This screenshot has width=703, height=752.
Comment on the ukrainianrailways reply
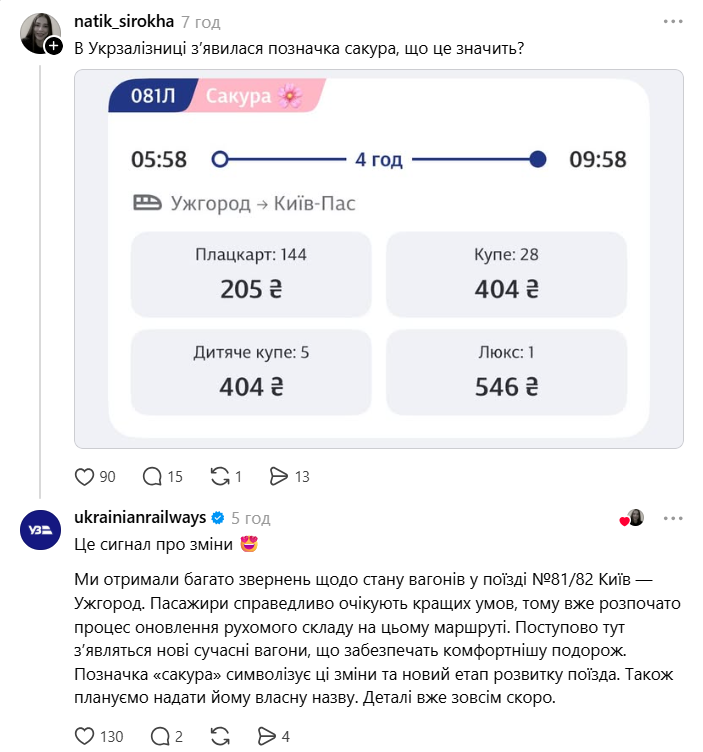point(159,736)
